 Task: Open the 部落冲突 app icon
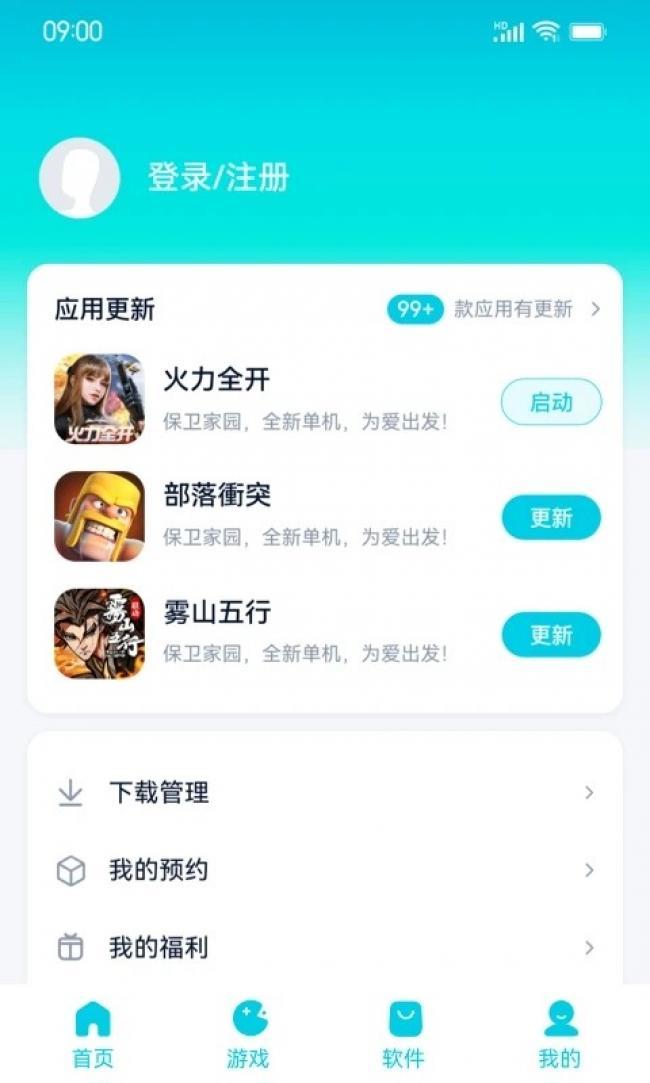[x=99, y=516]
